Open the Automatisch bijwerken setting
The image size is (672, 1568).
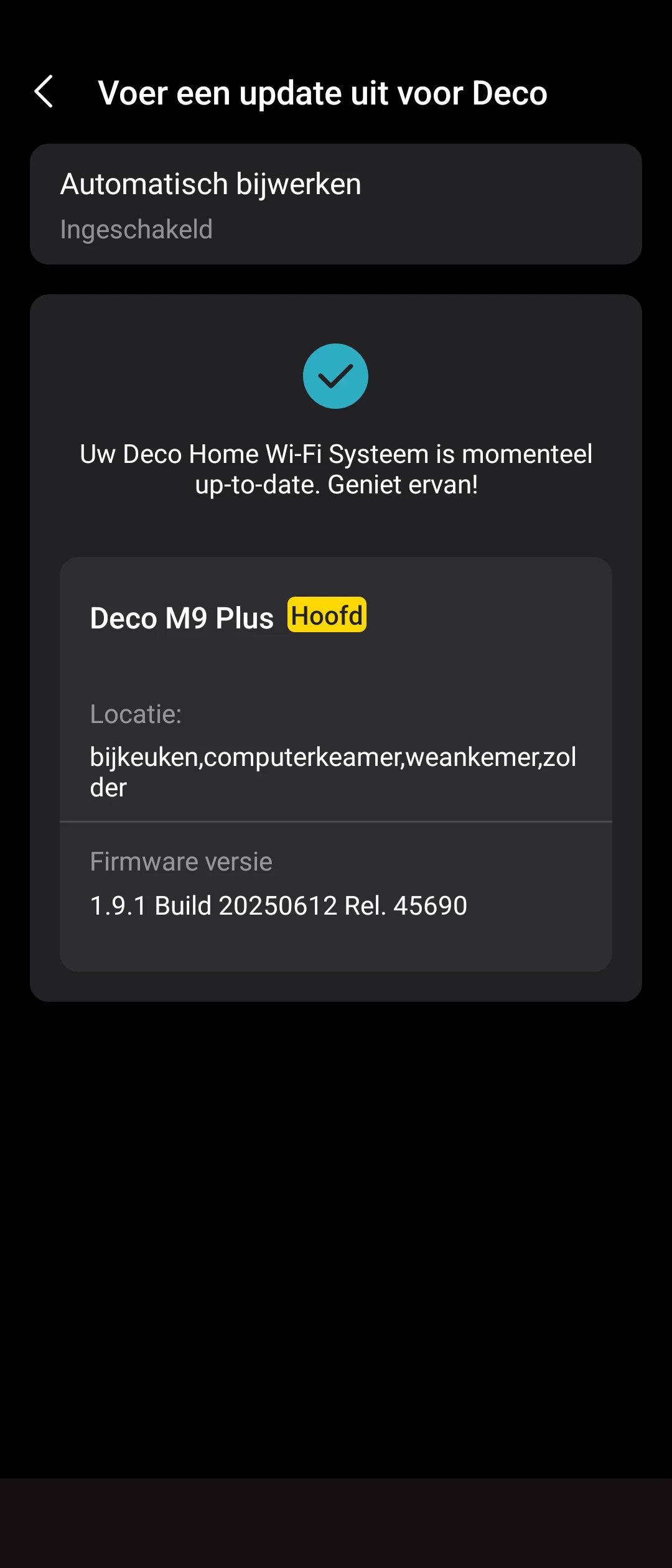(335, 204)
